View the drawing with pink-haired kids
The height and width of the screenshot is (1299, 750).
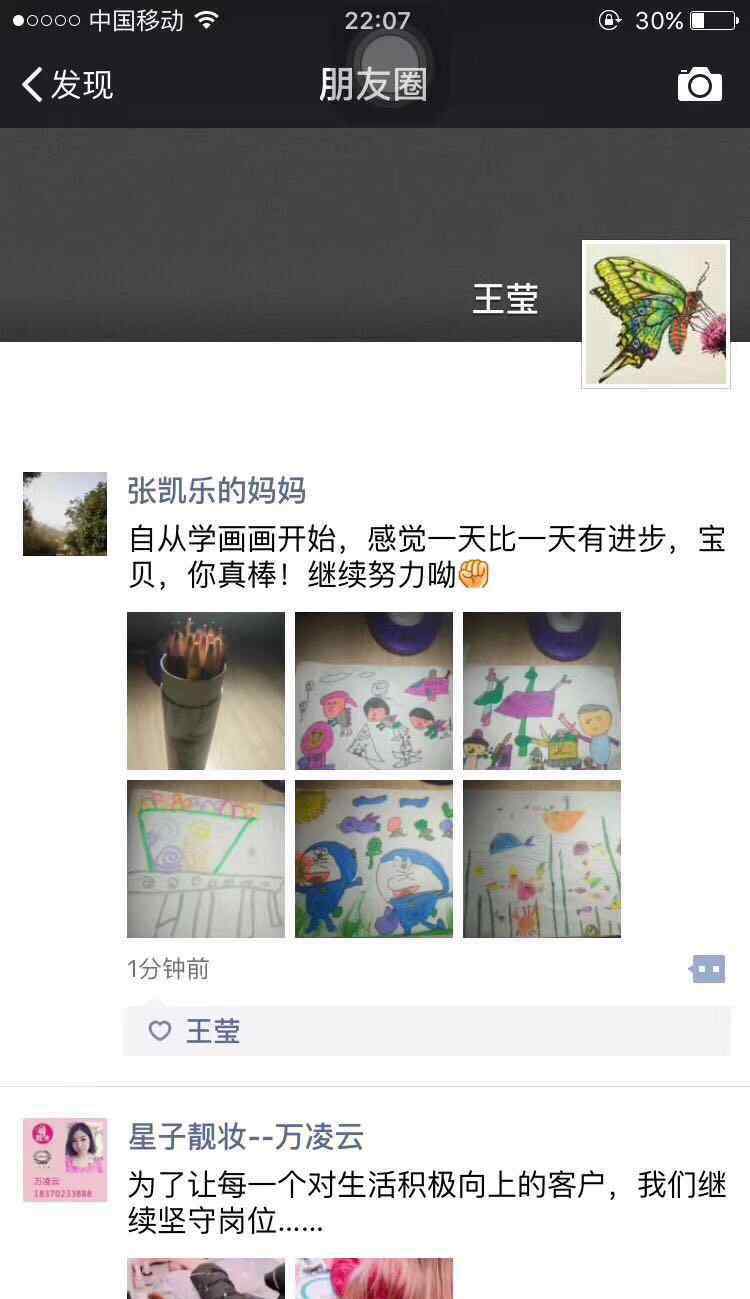click(374, 691)
